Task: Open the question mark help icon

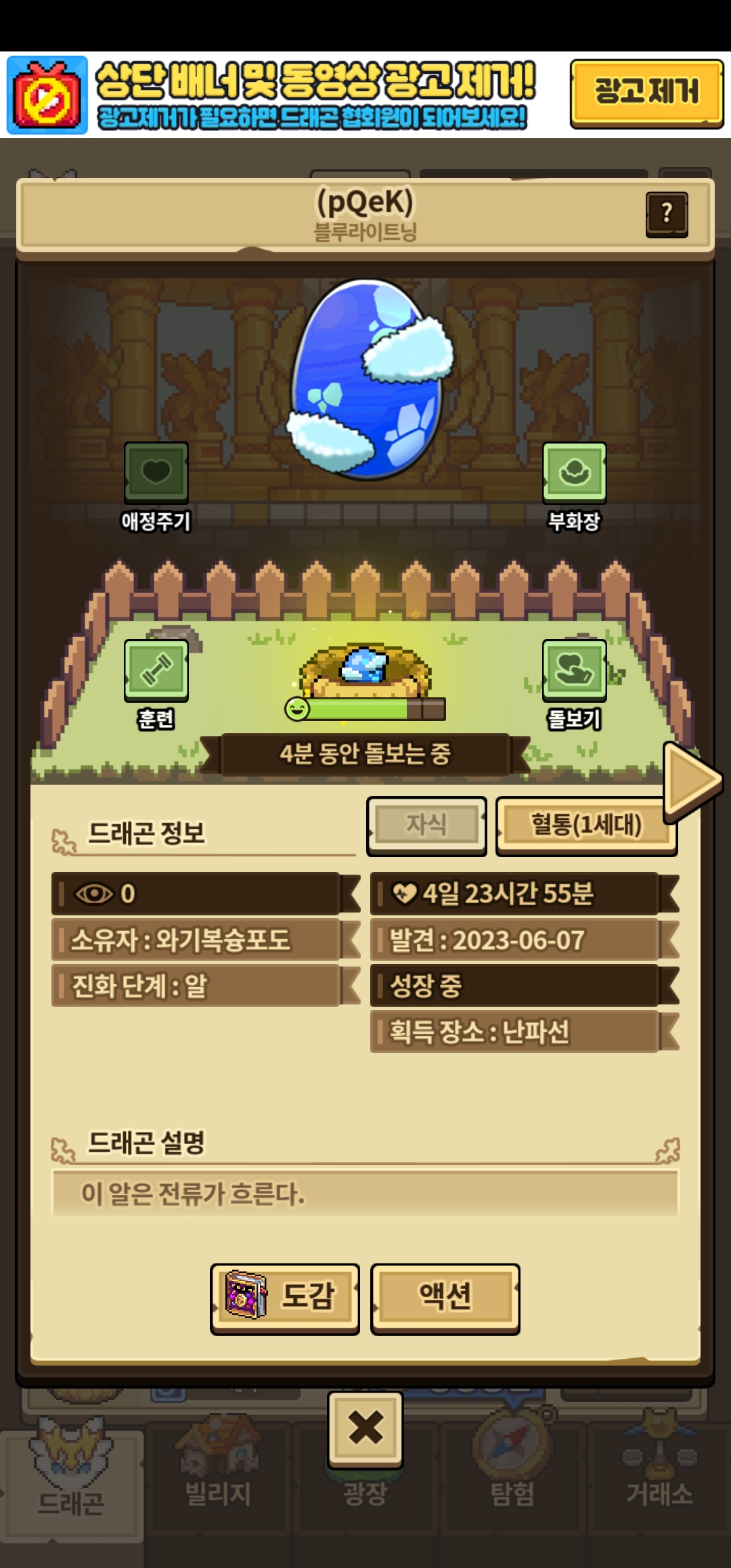Action: [667, 214]
